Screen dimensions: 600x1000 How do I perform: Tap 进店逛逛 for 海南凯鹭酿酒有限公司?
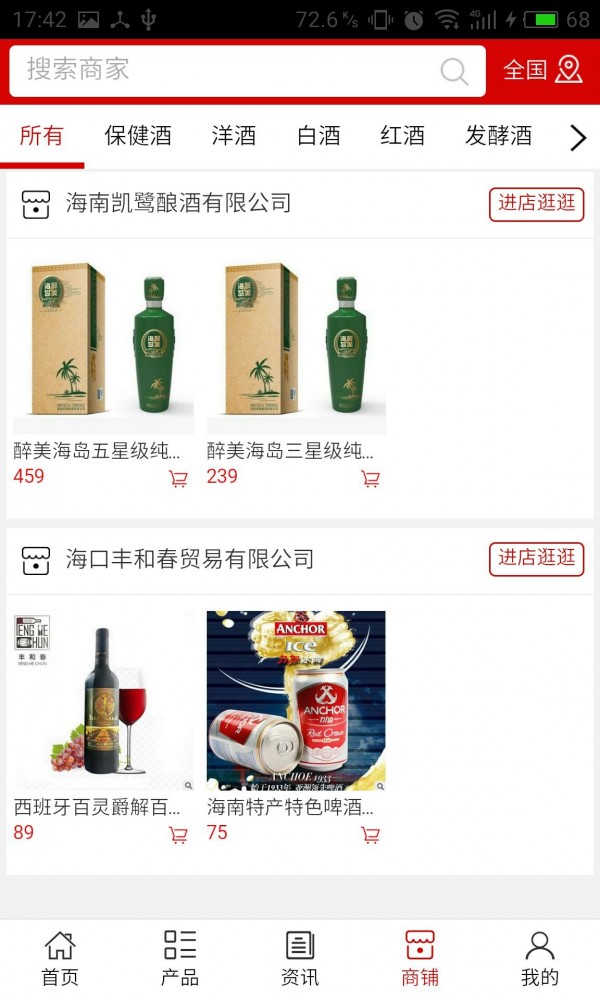(537, 203)
